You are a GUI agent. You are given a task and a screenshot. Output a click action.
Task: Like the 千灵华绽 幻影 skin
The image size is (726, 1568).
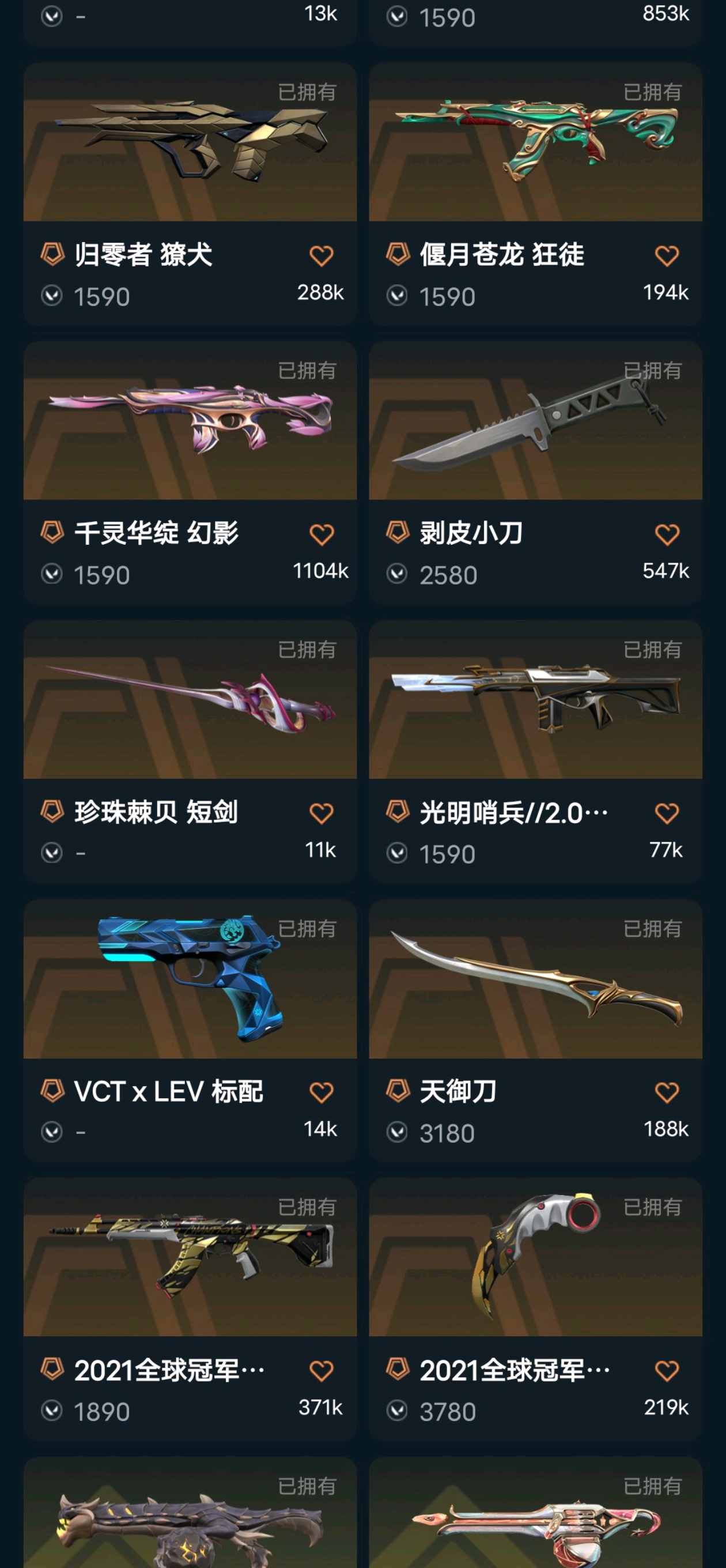322,534
